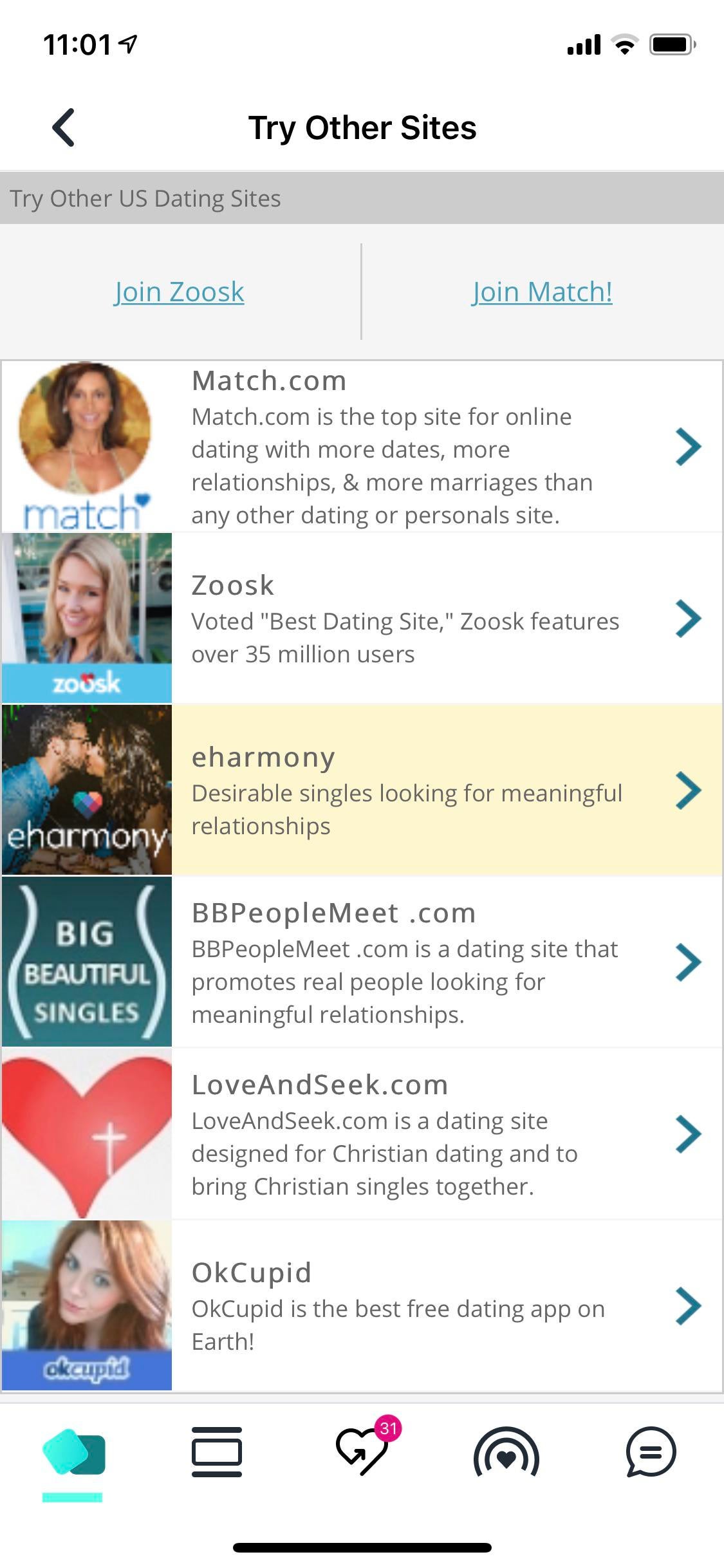The width and height of the screenshot is (724, 1568).
Task: Go back using the back arrow
Action: click(63, 127)
